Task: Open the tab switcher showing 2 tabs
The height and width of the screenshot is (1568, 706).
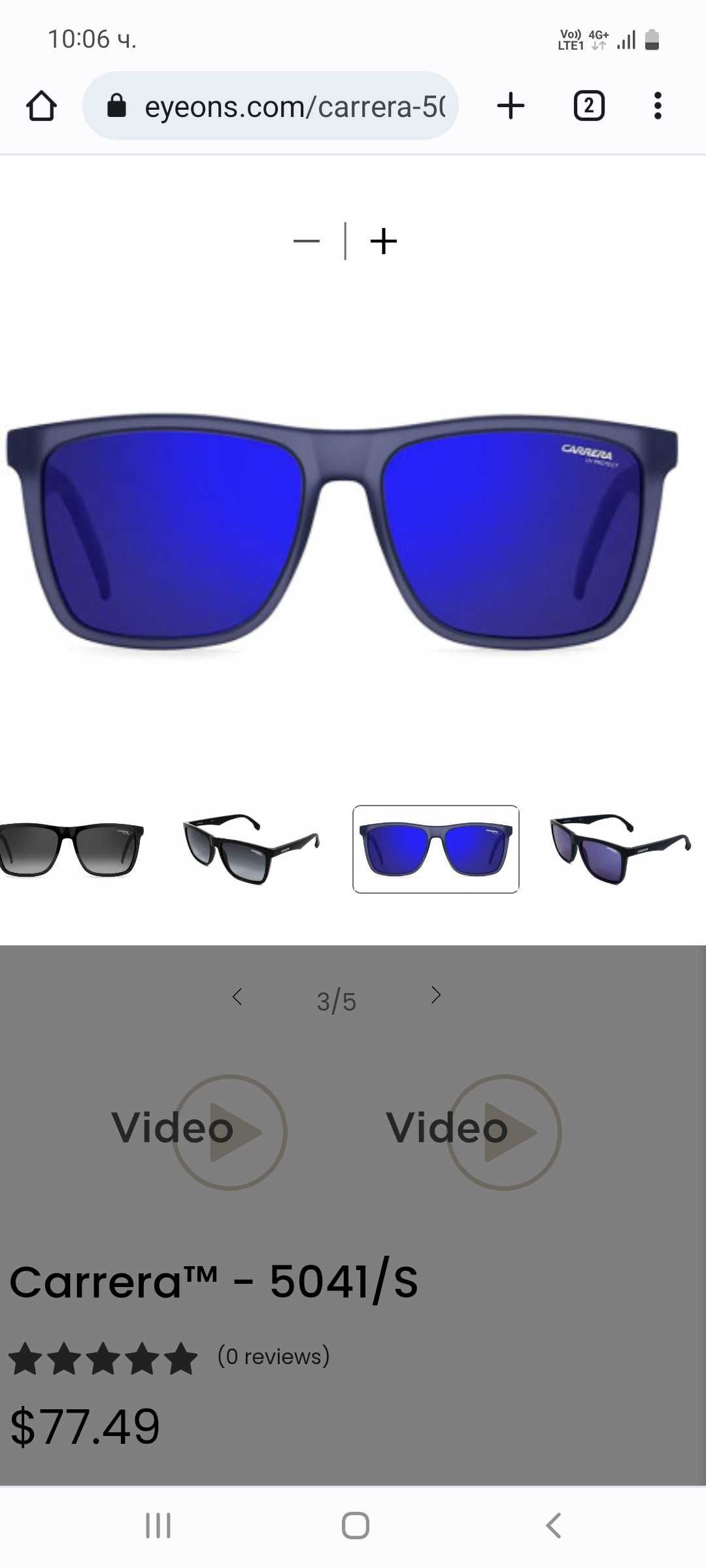Action: (588, 106)
